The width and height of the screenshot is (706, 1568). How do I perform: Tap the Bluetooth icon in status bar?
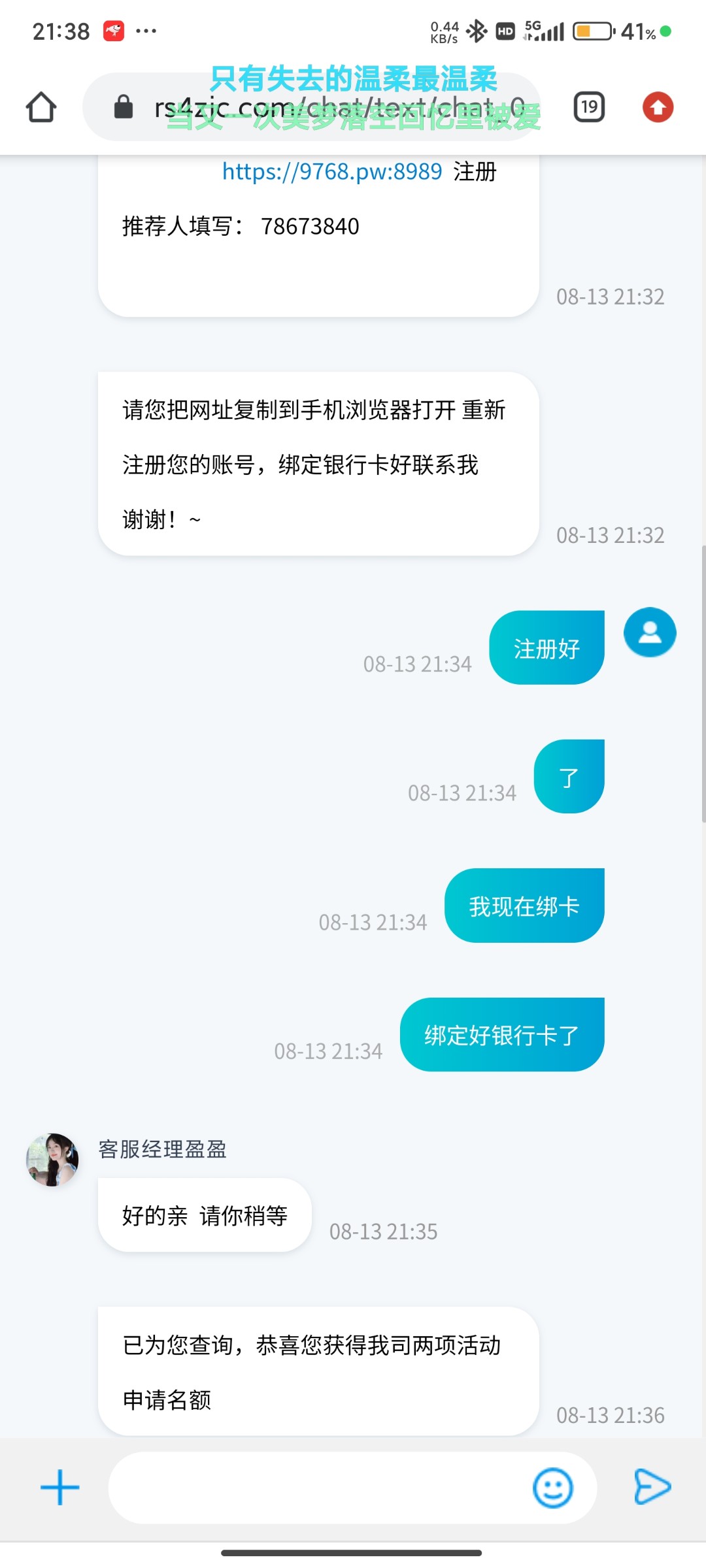[x=477, y=29]
